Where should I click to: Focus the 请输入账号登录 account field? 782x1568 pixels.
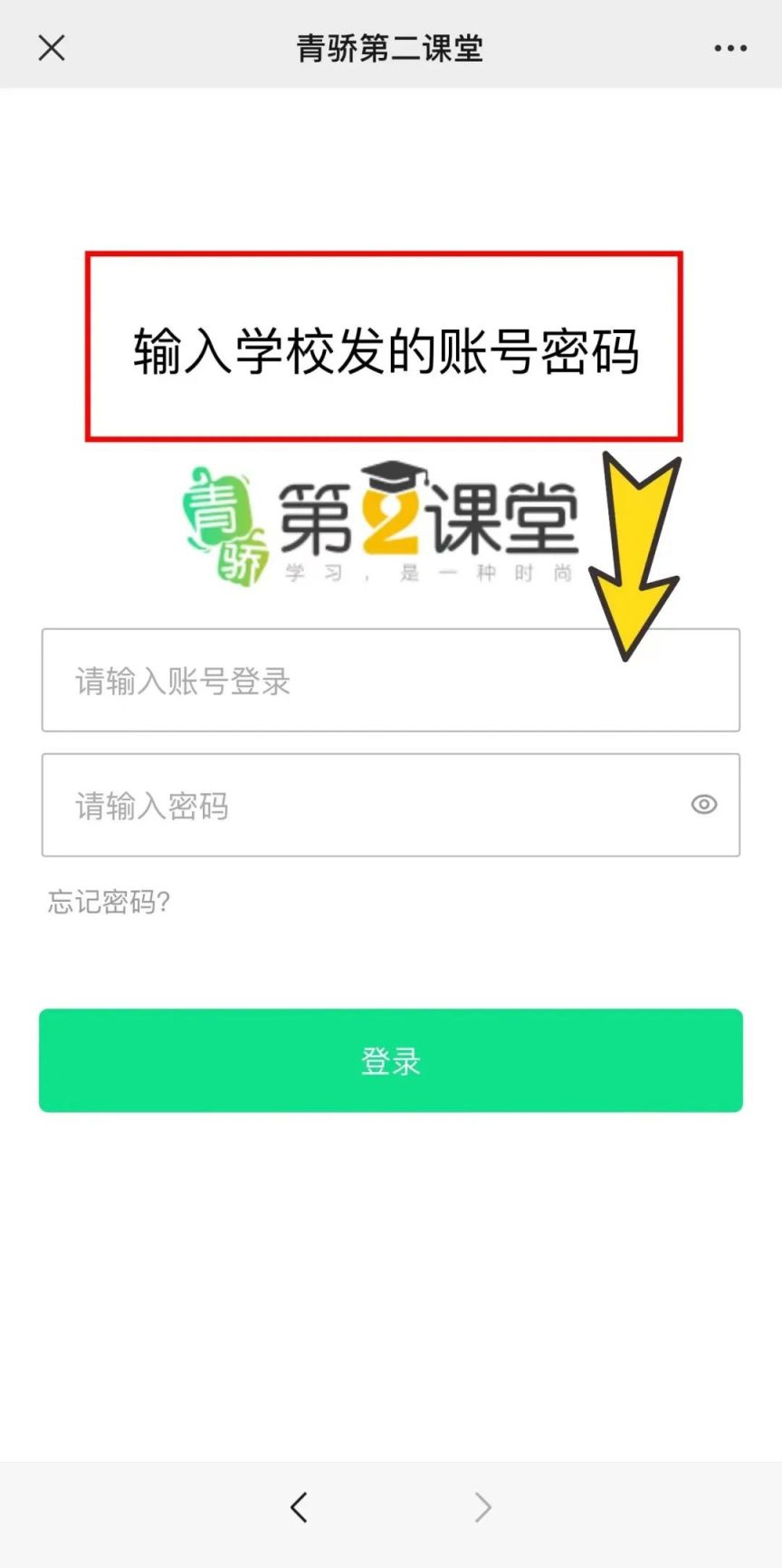tap(362, 681)
